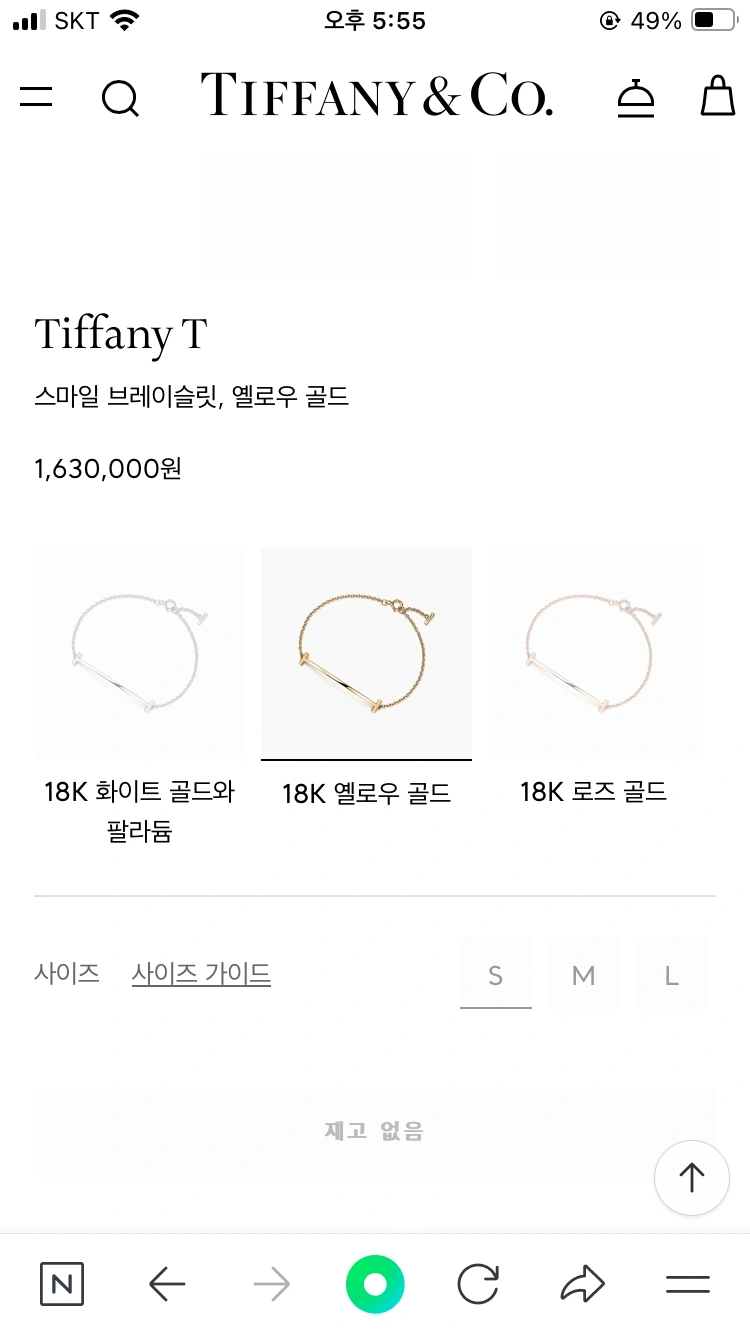Screen dimensions: 750x1334
Task: Open the 사이즈 가이드 link
Action: point(201,973)
